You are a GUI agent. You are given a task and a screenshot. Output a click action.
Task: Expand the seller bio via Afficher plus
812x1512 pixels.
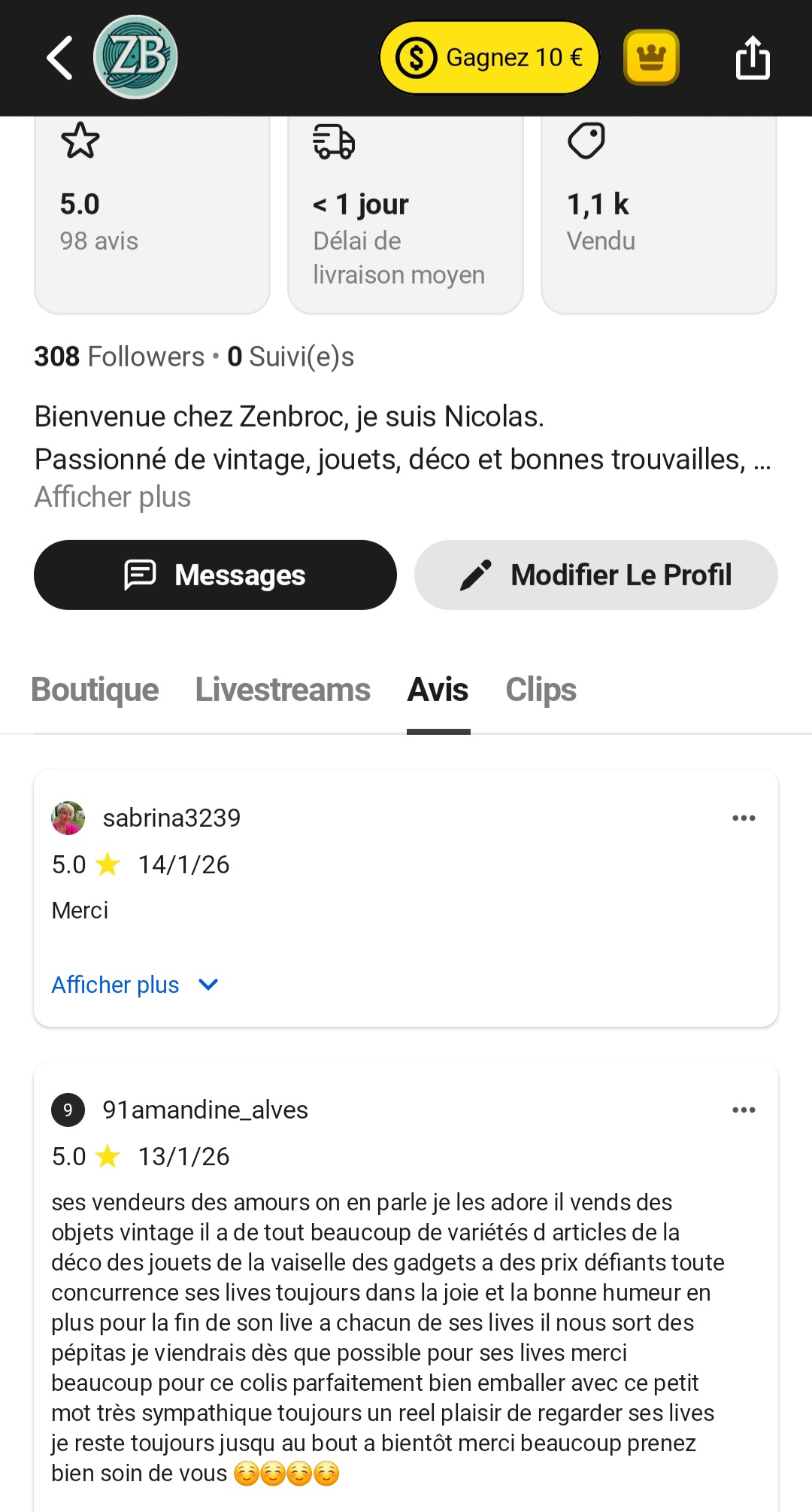(x=112, y=496)
